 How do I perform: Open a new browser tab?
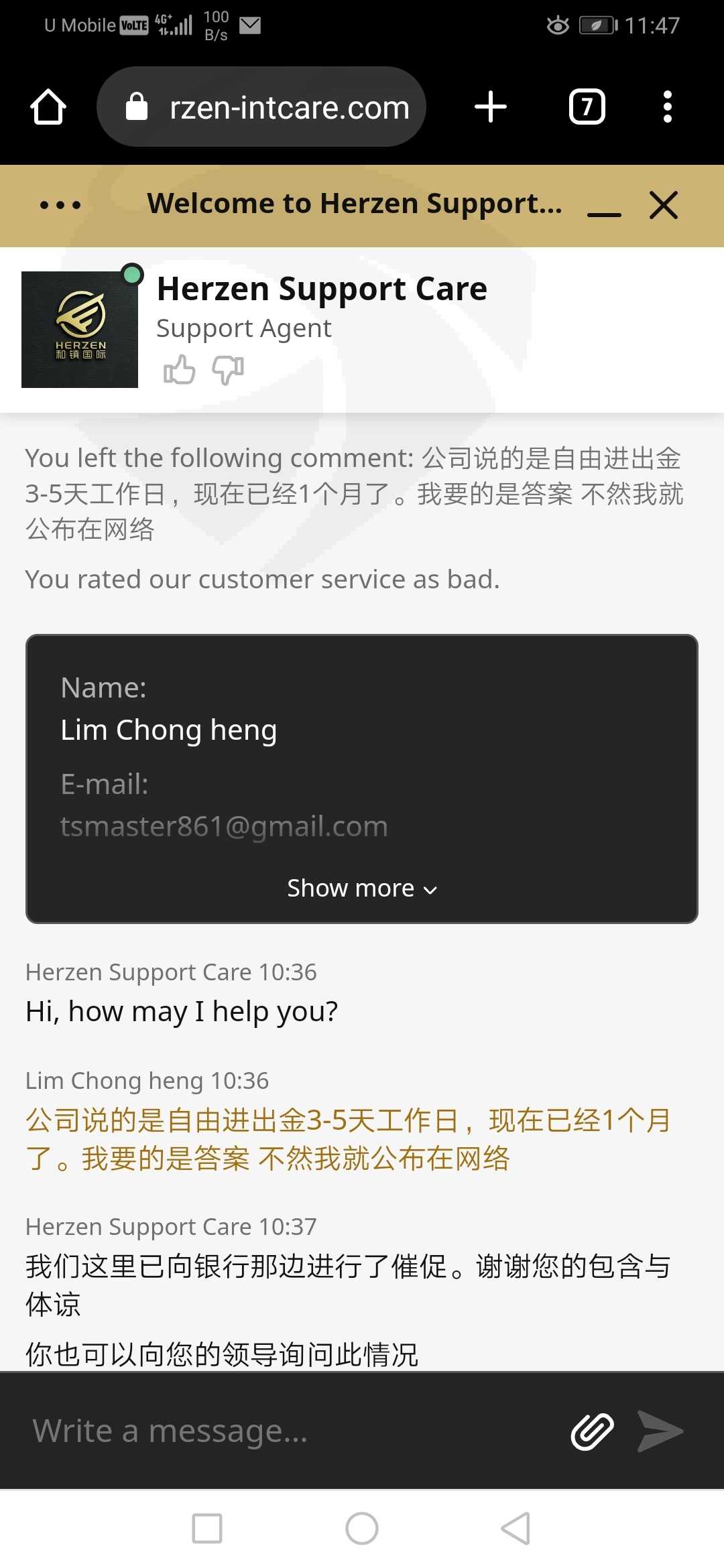click(491, 107)
